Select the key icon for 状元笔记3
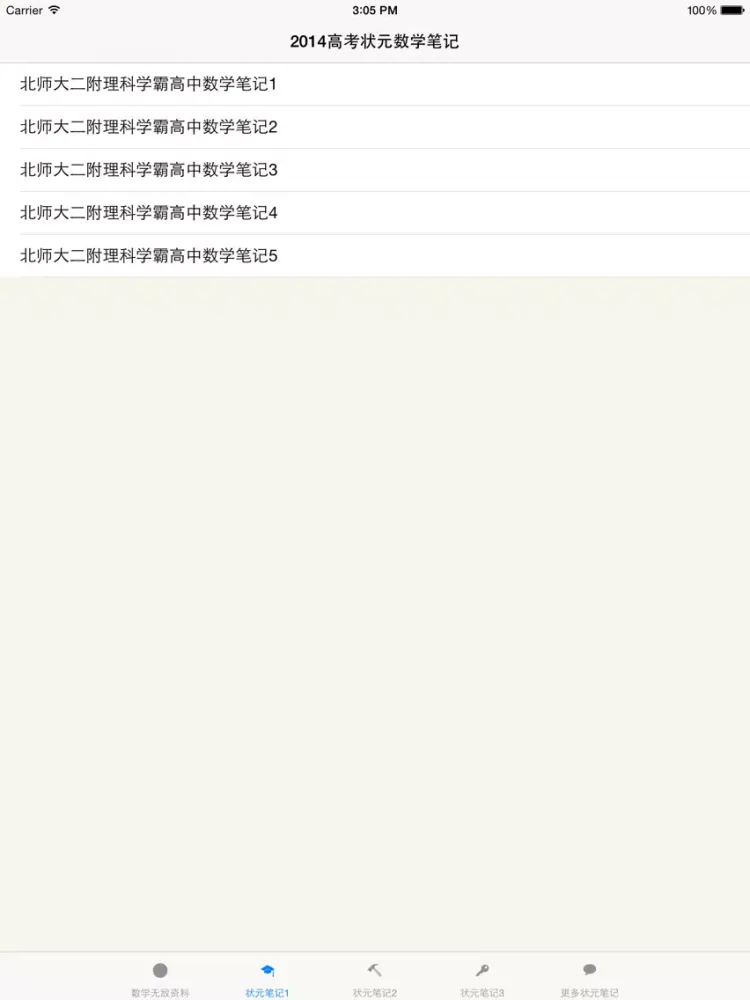The image size is (750, 1000). 482,969
